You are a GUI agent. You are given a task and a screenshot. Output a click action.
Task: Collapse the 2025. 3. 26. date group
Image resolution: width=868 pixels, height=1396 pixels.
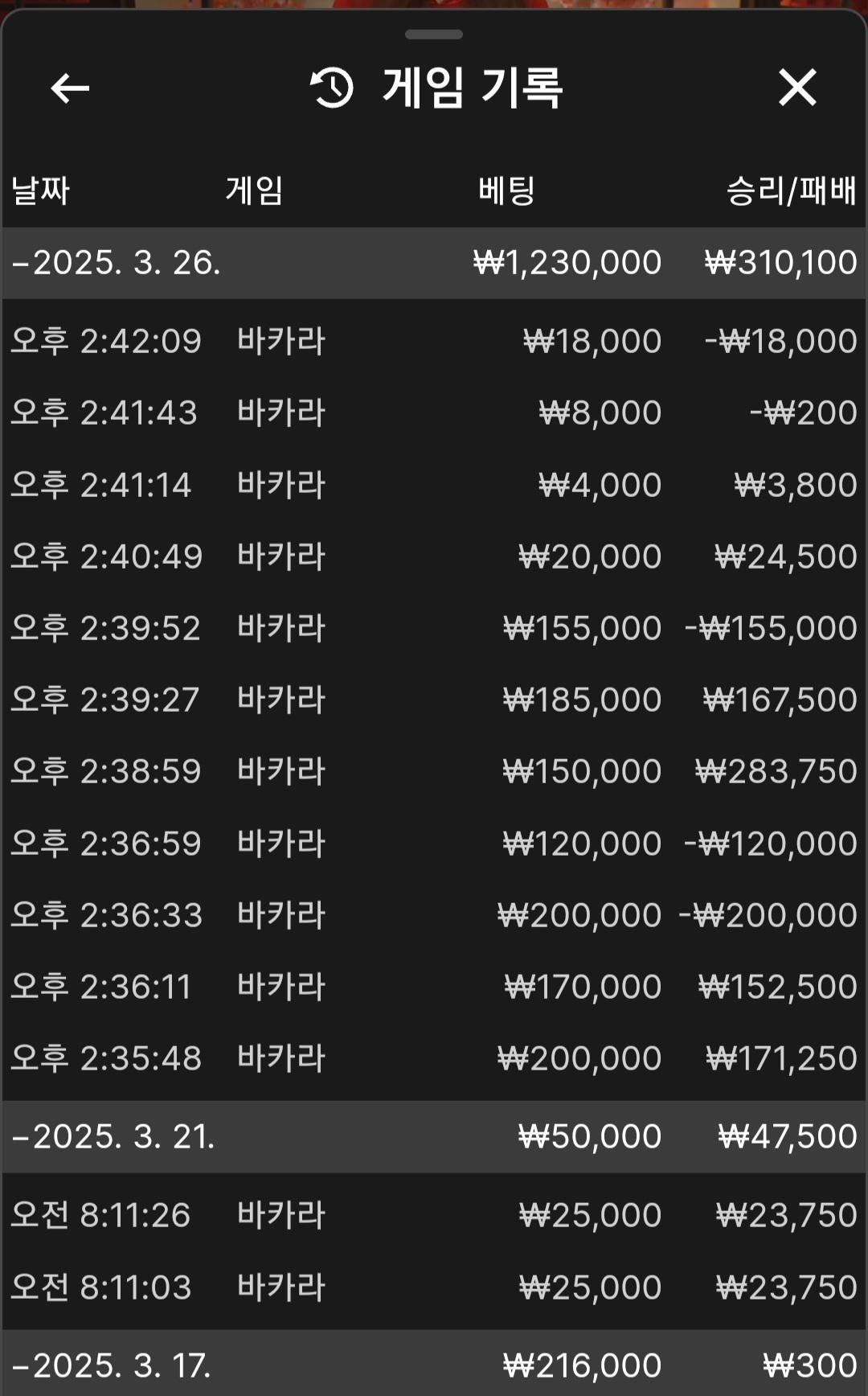click(x=117, y=263)
